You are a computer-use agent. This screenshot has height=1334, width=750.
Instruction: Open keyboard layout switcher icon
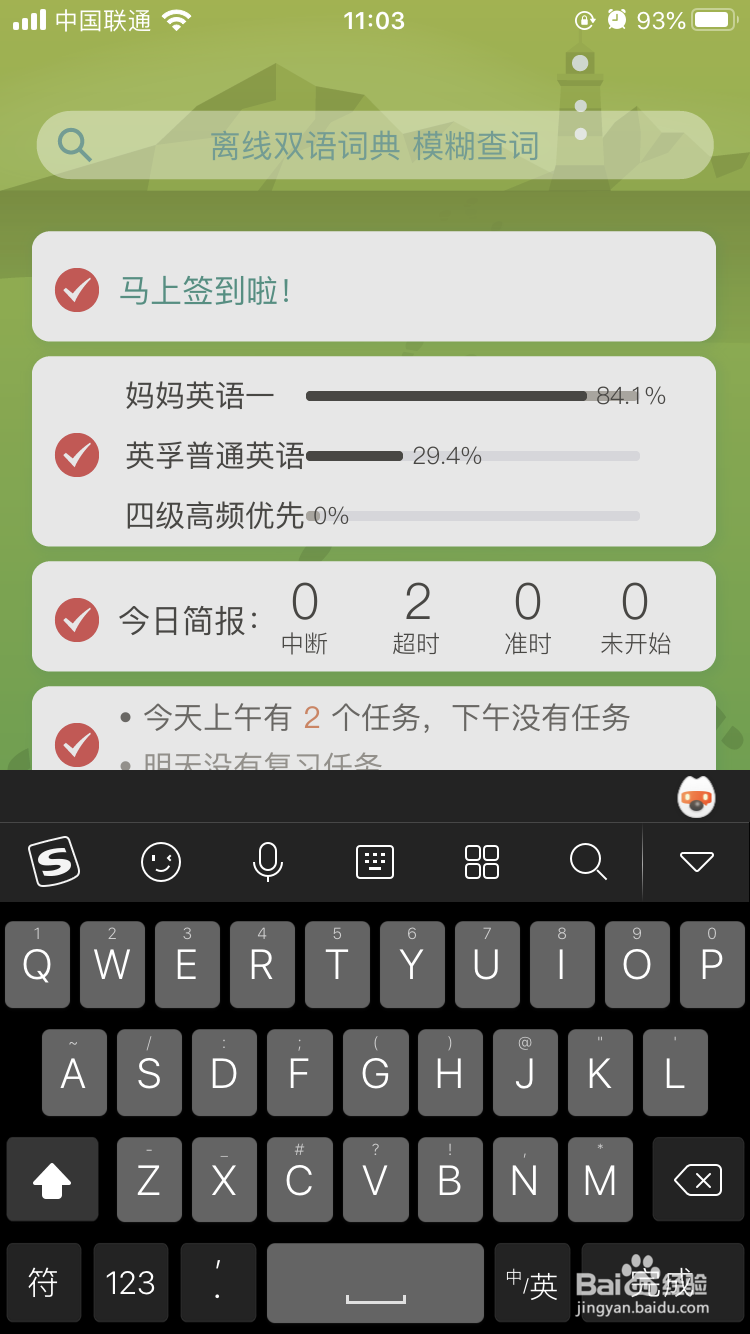[375, 862]
